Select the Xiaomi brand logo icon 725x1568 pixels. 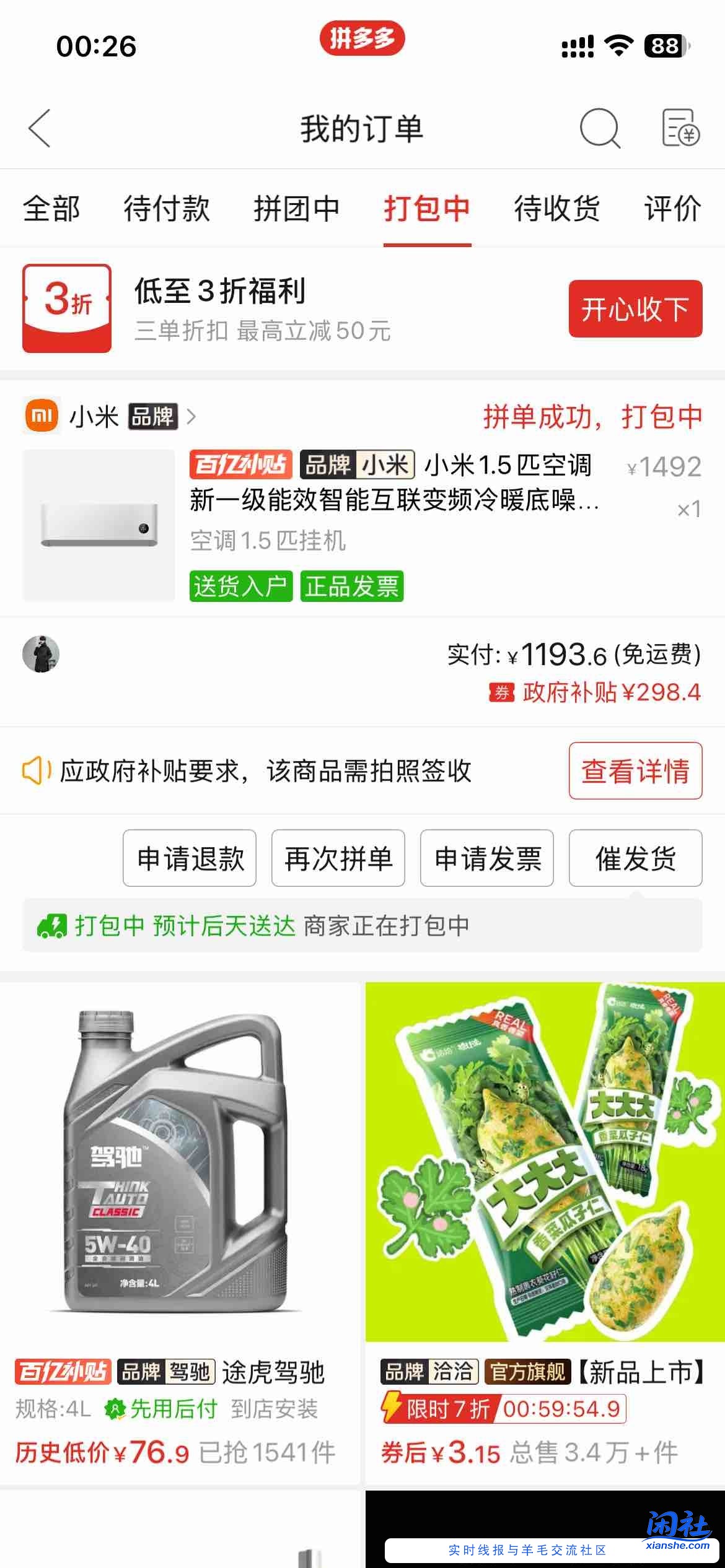pos(41,418)
